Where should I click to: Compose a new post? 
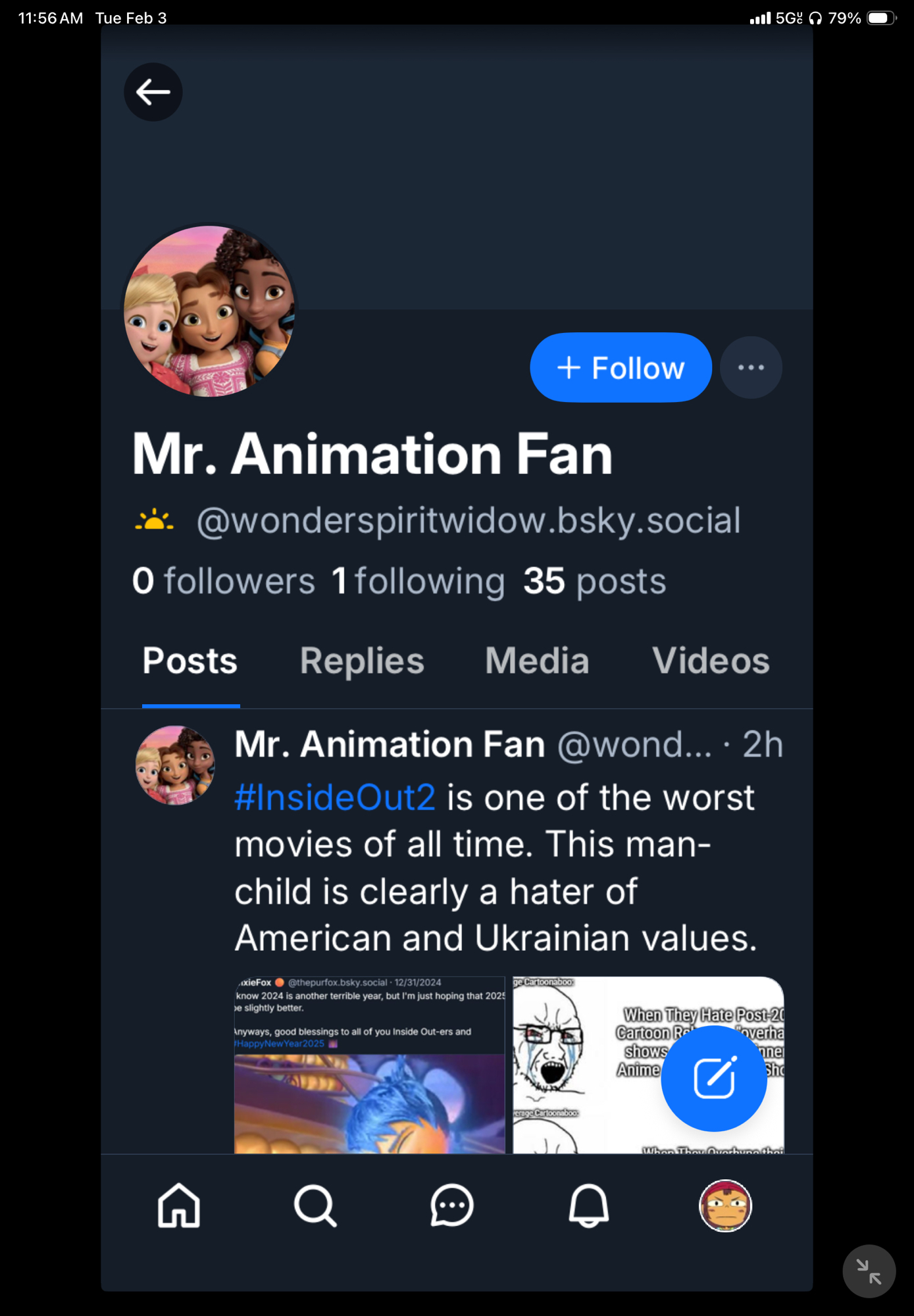714,1078
